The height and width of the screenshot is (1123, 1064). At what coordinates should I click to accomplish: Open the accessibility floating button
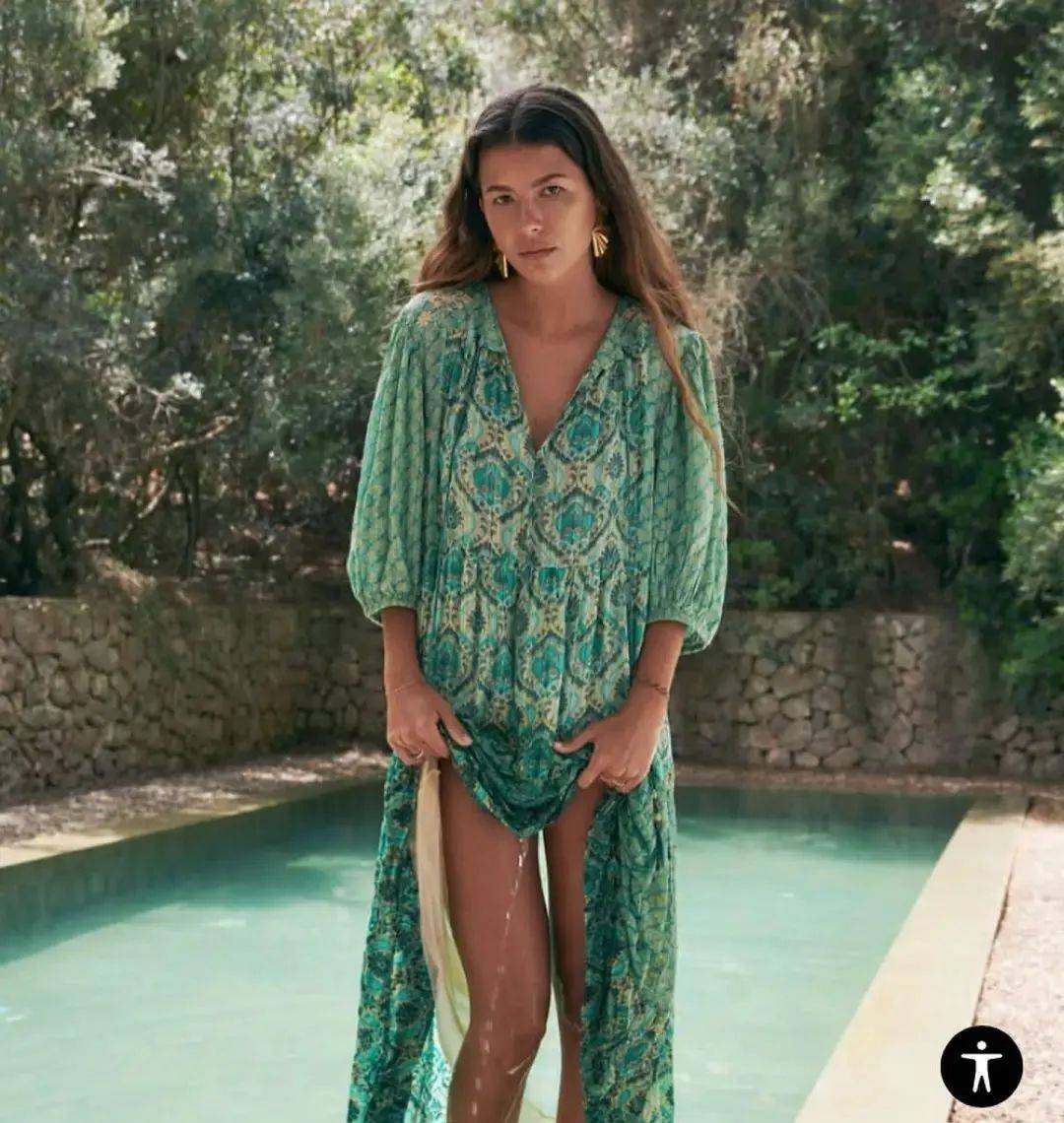980,1066
